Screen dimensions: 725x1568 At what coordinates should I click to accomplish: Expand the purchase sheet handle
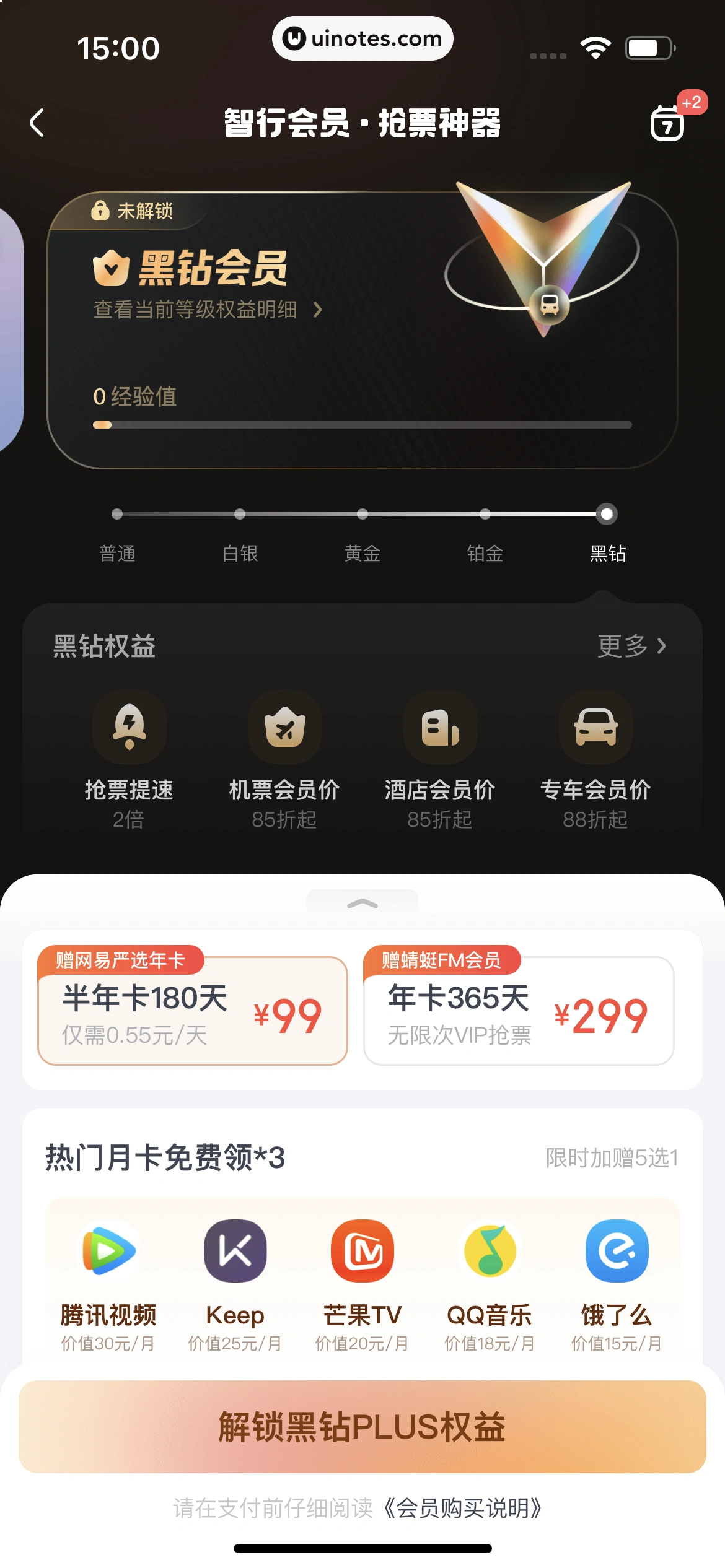362,903
